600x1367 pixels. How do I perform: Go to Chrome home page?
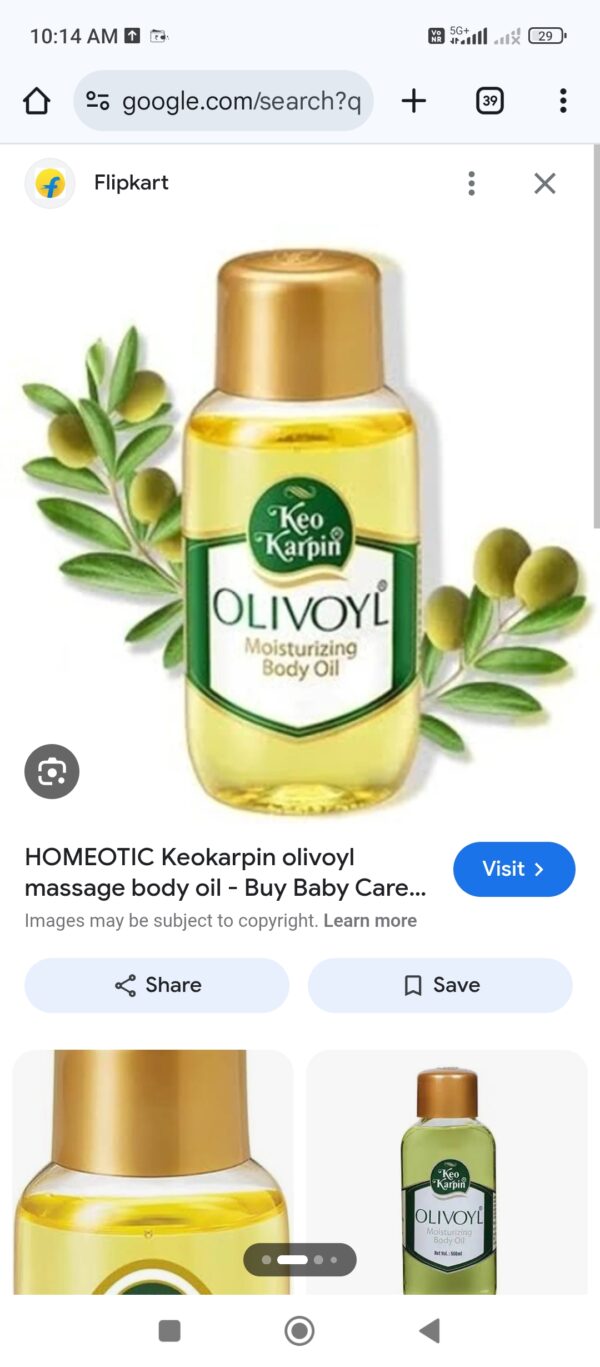(x=36, y=101)
